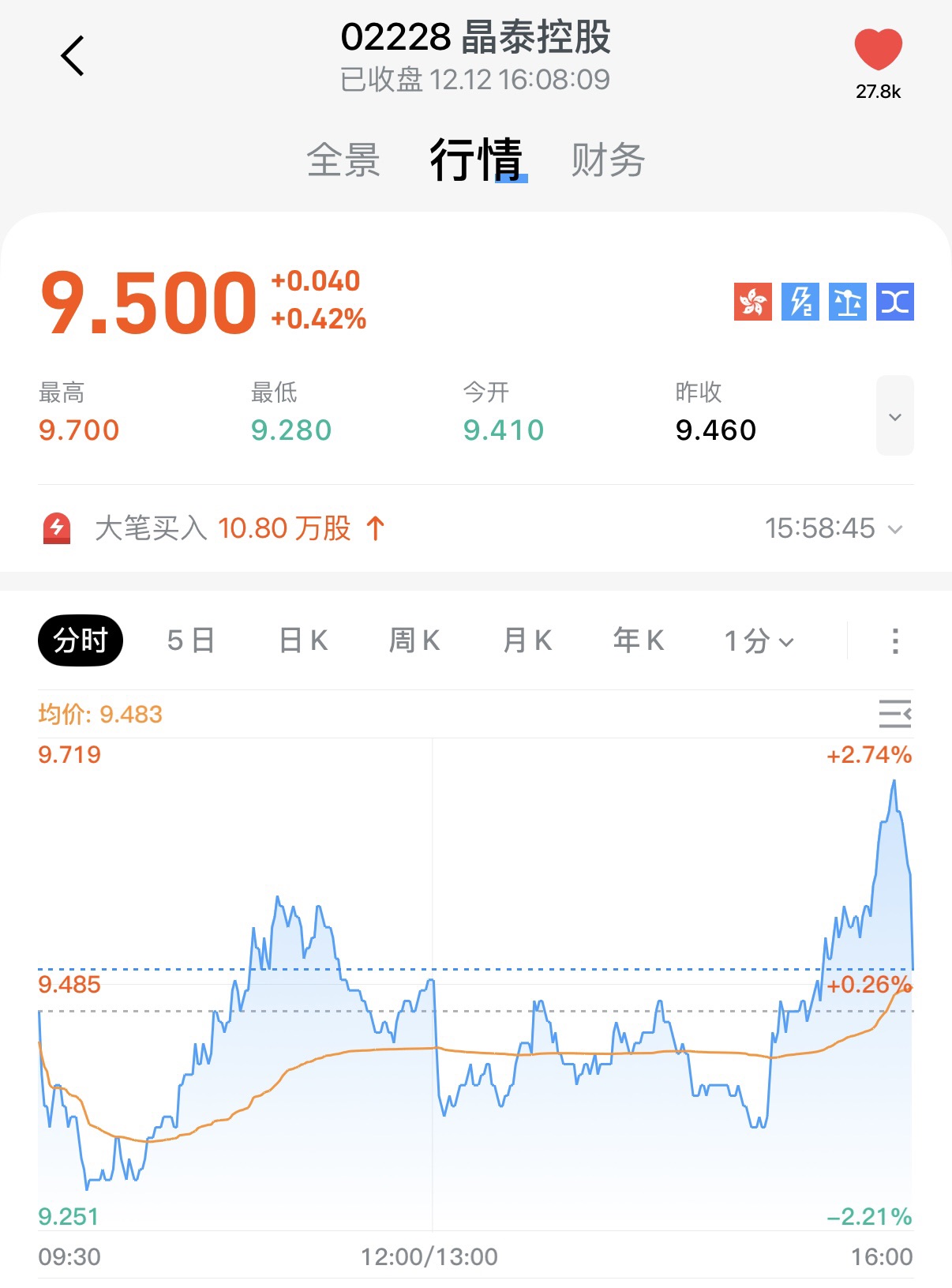Go back using the arrow
The width and height of the screenshot is (952, 1288).
(x=72, y=56)
